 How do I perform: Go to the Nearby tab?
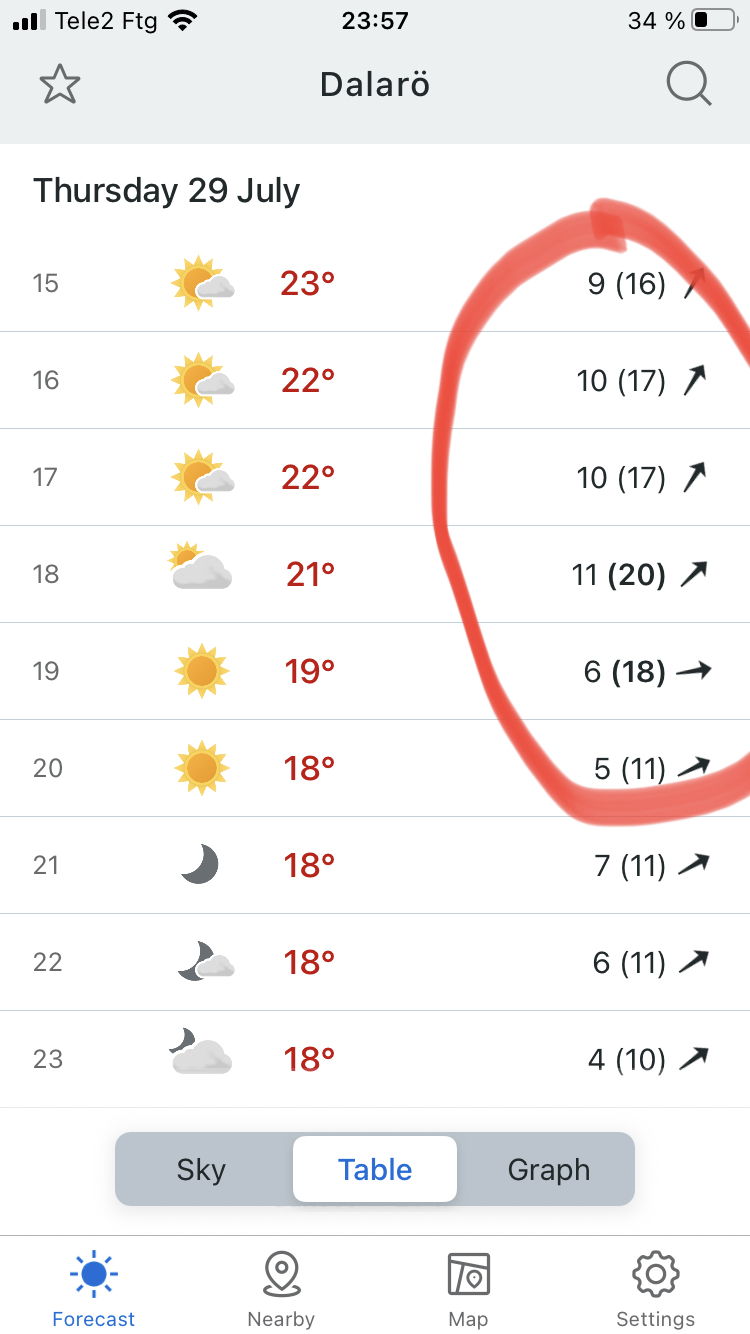281,1290
